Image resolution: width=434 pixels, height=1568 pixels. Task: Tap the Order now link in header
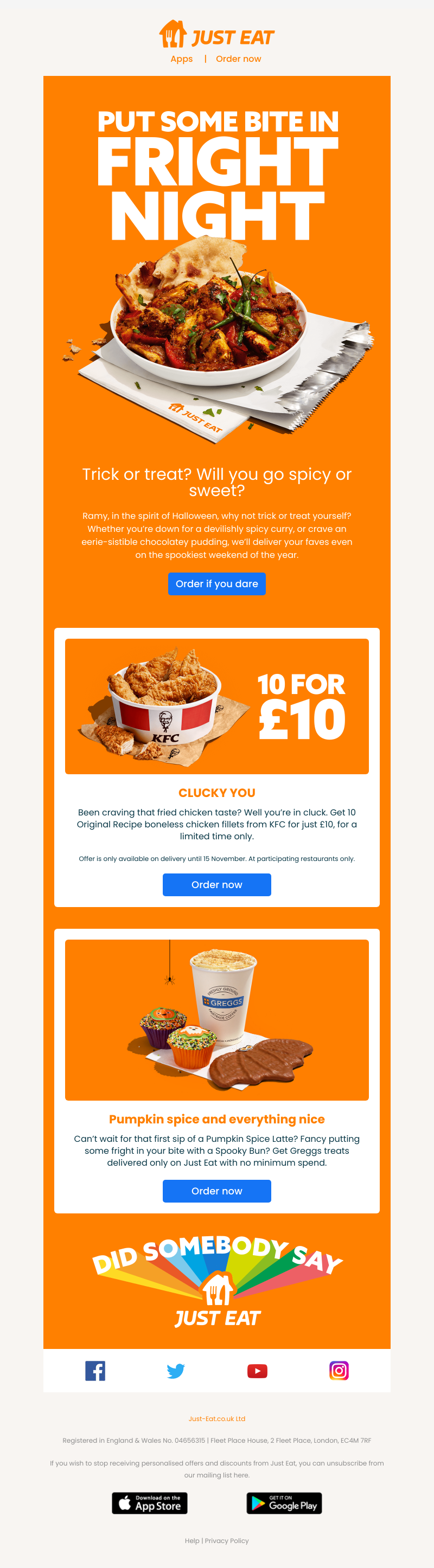coord(238,59)
